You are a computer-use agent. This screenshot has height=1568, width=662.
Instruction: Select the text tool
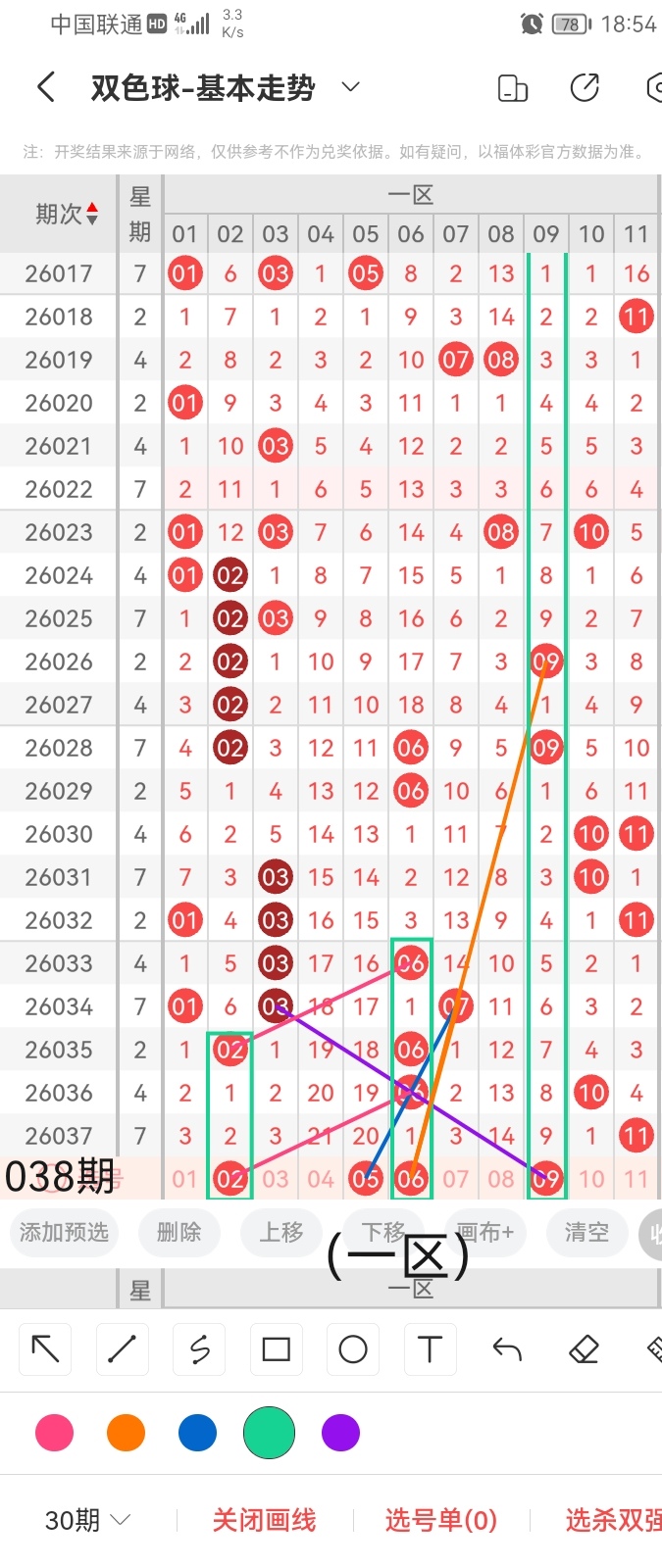point(430,1349)
